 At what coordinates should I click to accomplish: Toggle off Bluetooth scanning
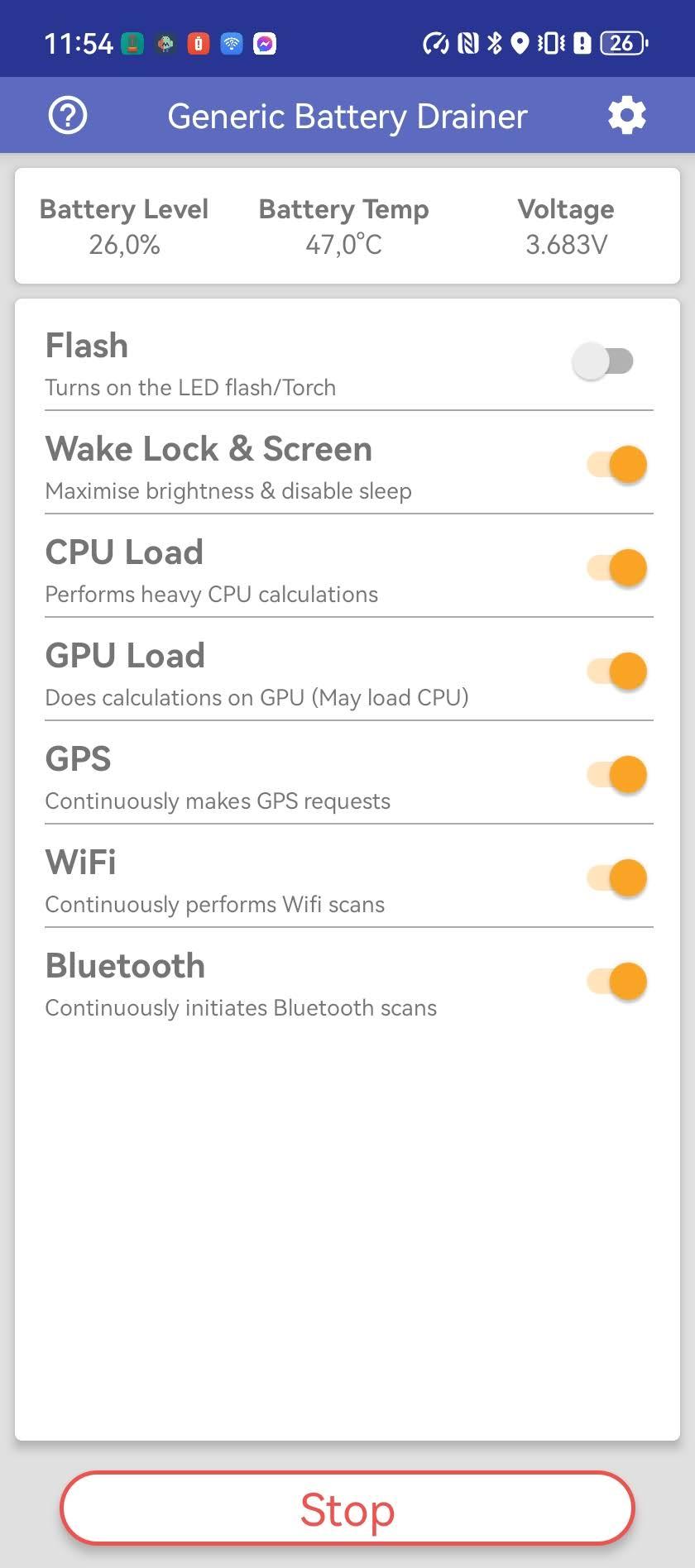(616, 982)
